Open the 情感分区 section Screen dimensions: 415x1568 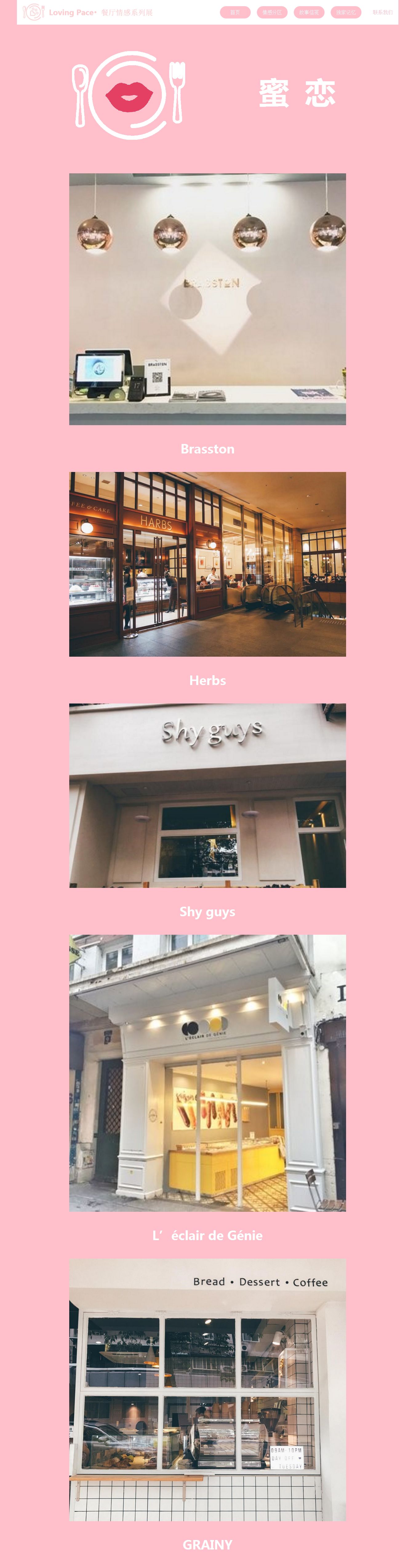(271, 12)
